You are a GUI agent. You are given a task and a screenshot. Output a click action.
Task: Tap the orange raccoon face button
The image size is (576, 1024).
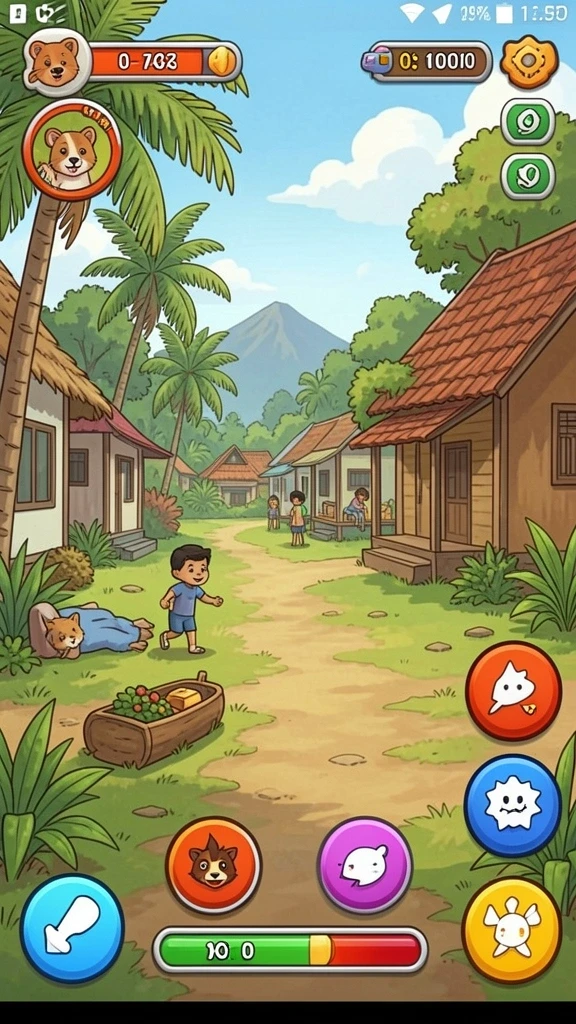click(x=213, y=865)
